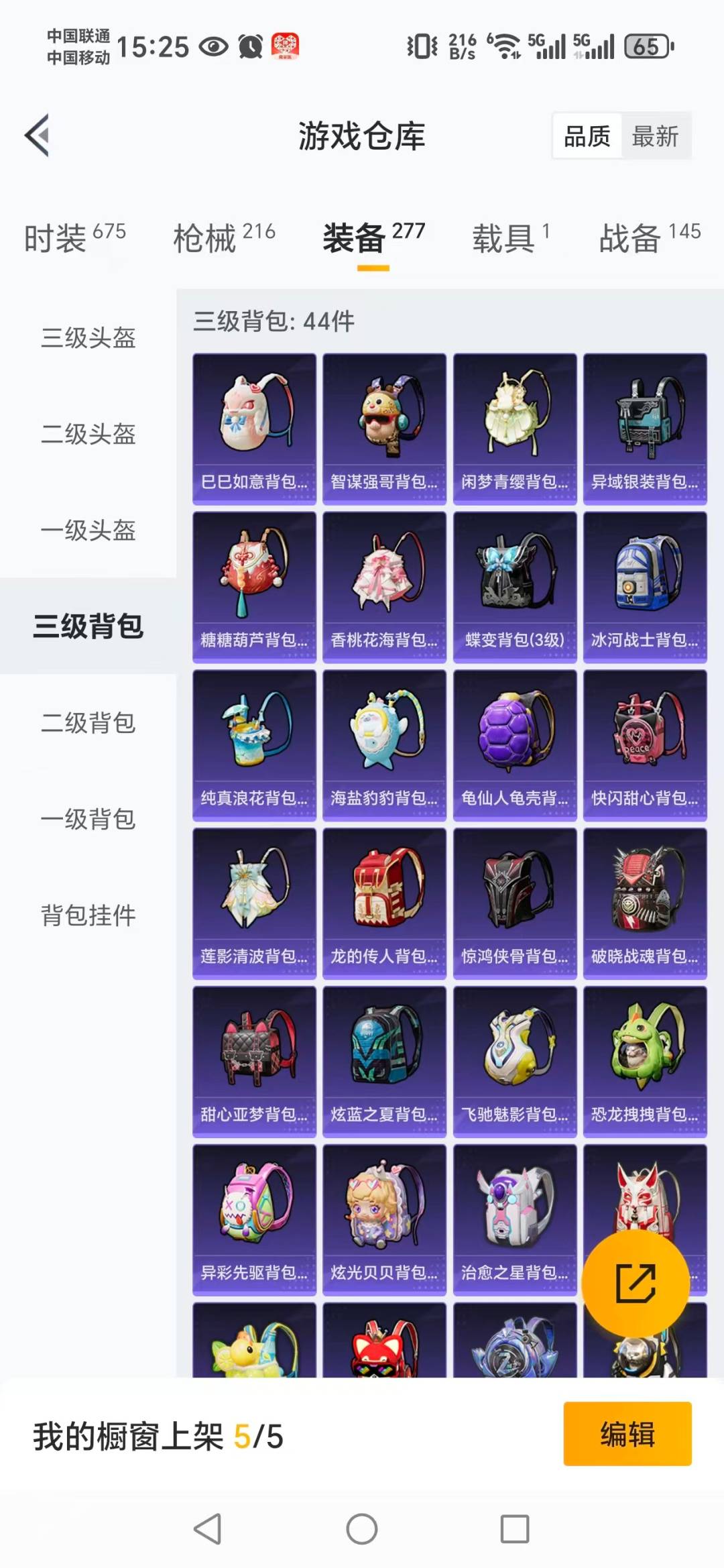Tap the 编辑 button

pyautogui.click(x=627, y=1435)
